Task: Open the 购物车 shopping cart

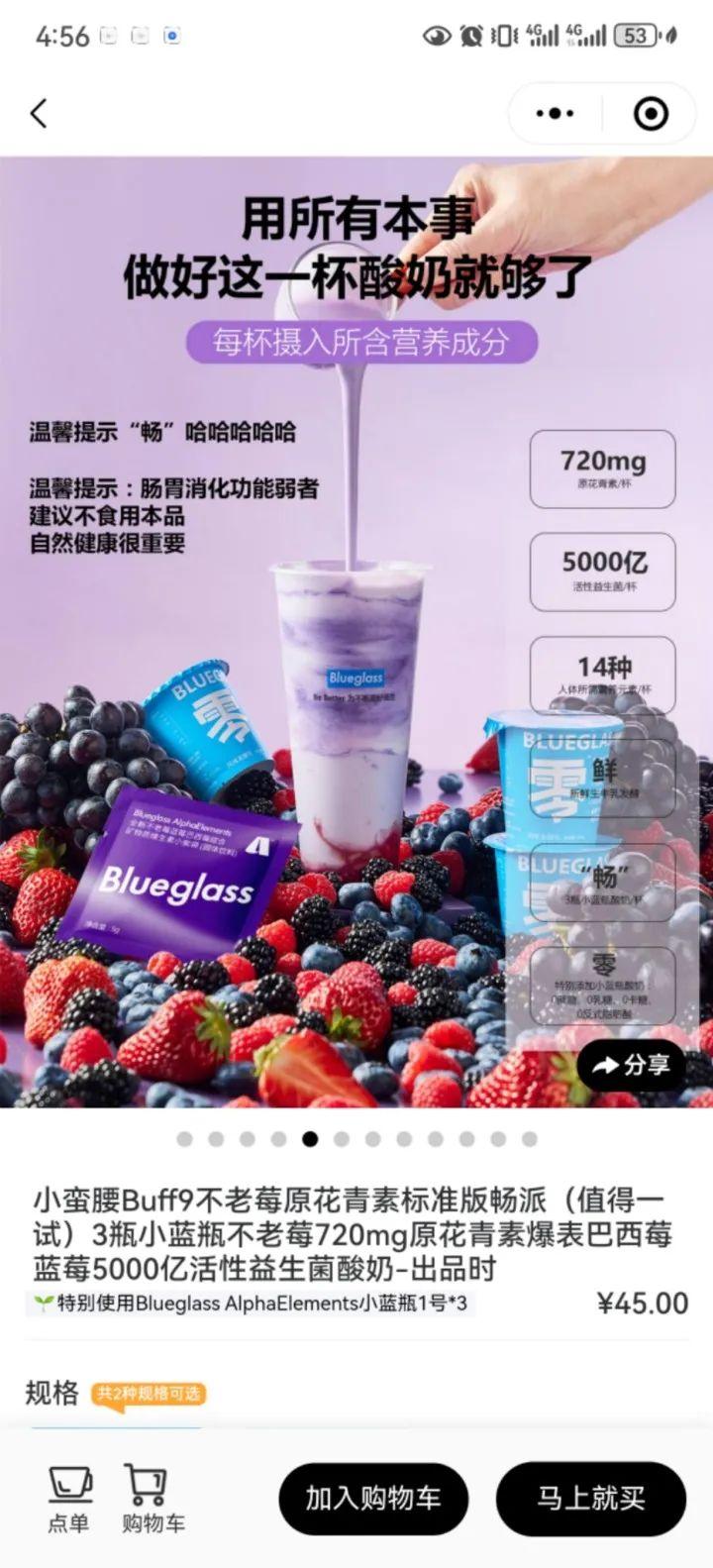Action: tap(153, 1499)
